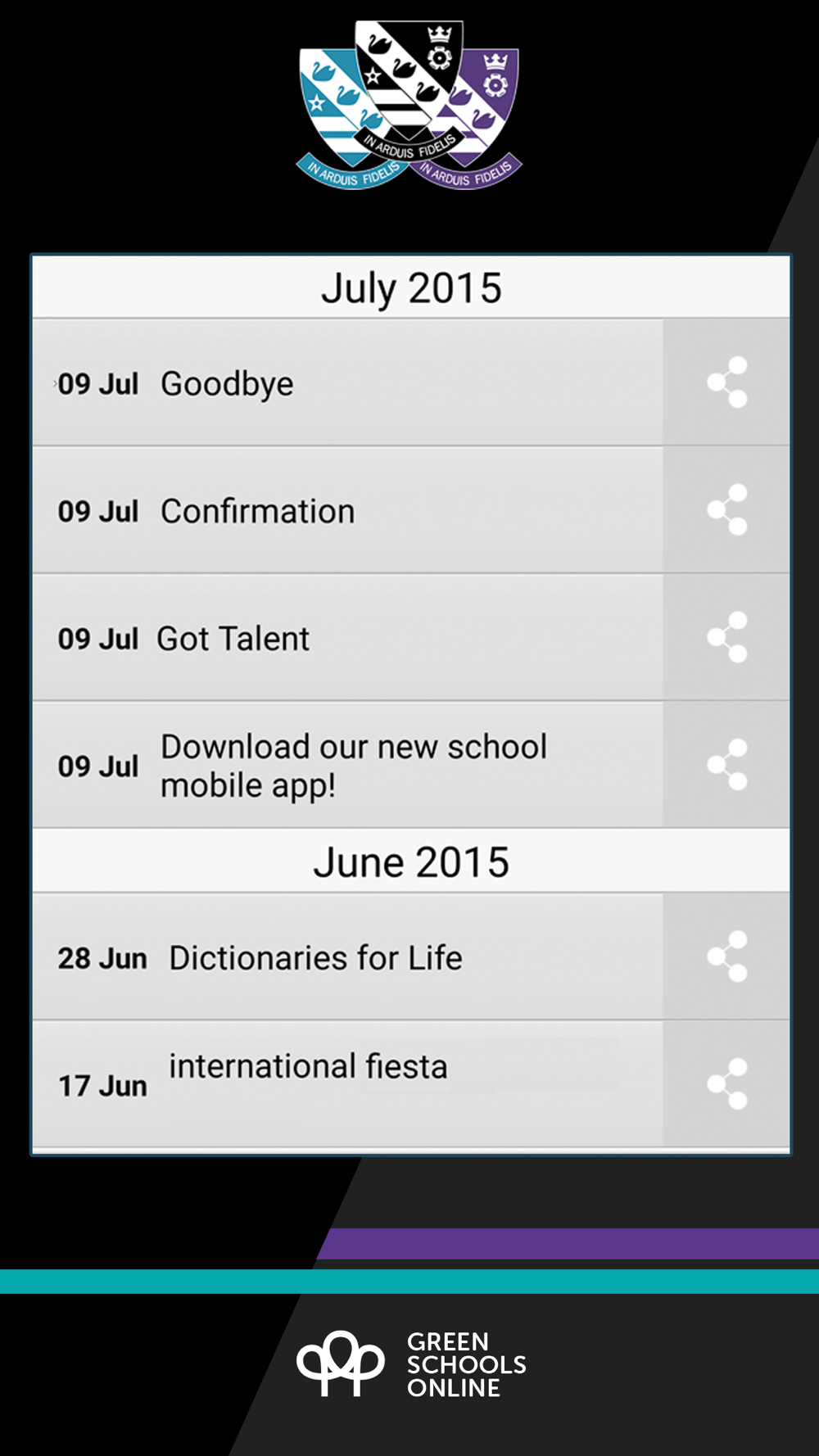Open Dictionaries for Life article
This screenshot has height=1456, width=819.
pos(348,956)
